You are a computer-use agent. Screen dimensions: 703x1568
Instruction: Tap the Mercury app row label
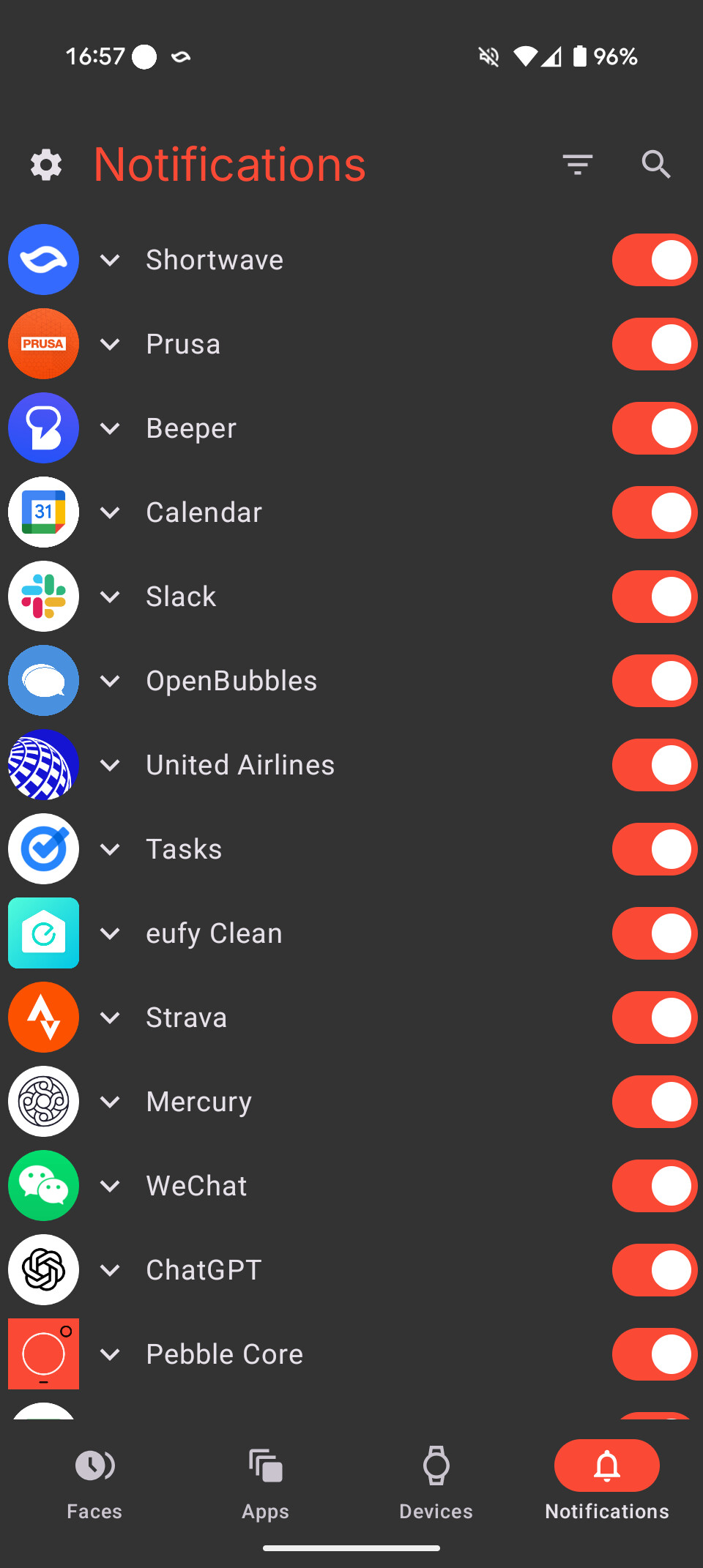pyautogui.click(x=198, y=1101)
